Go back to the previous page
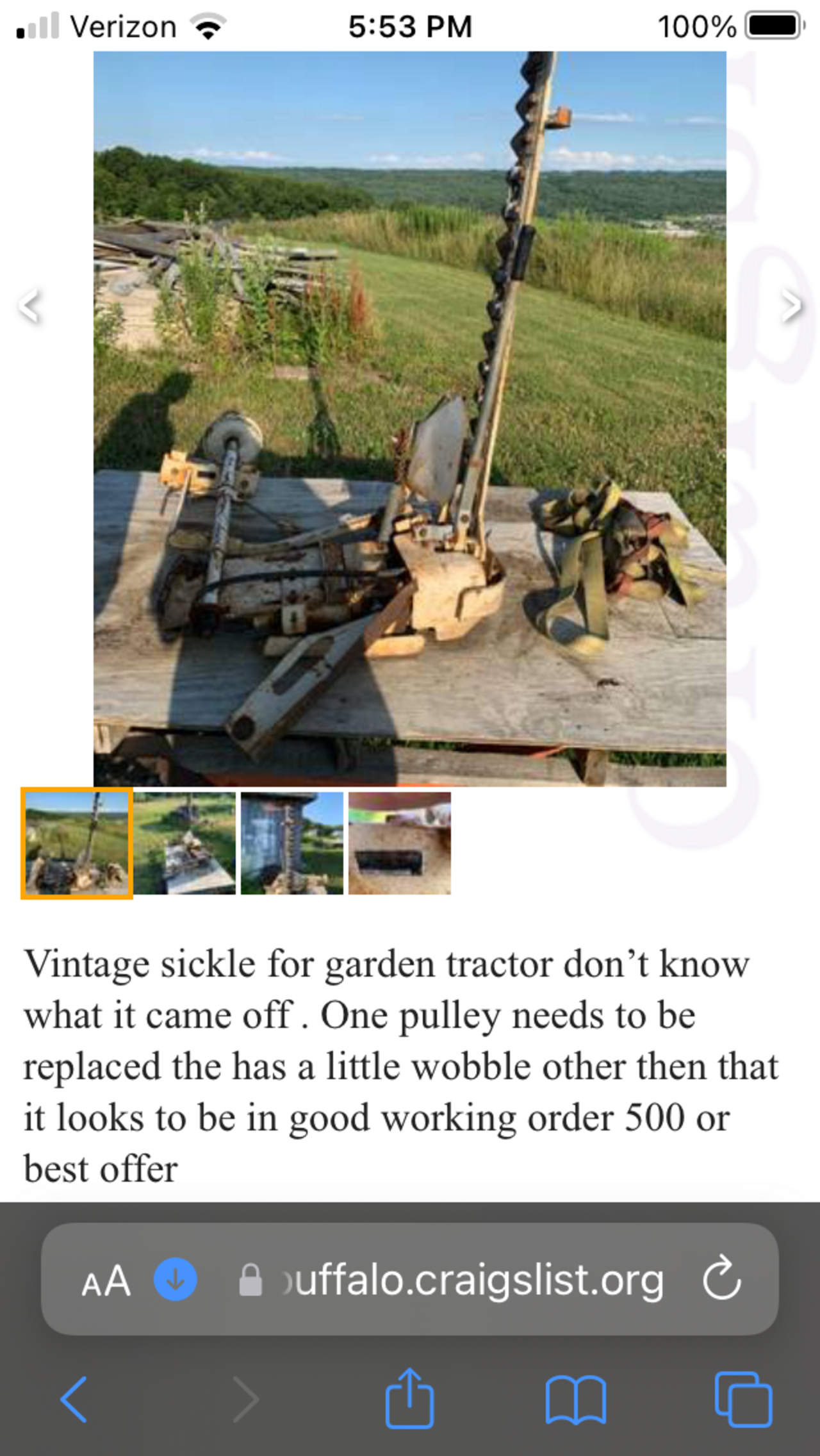The image size is (820, 1456). [74, 1400]
